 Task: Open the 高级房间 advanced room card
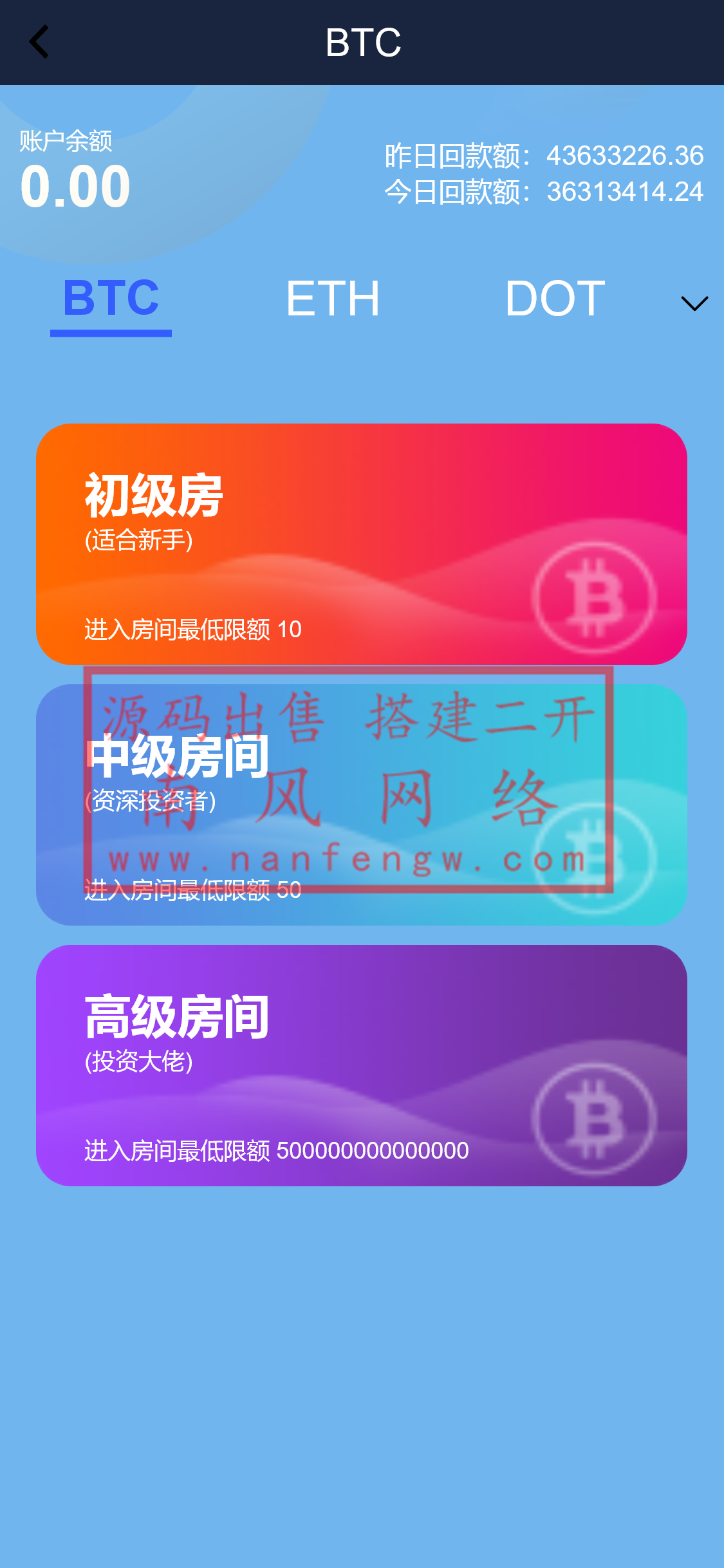pos(361,1065)
